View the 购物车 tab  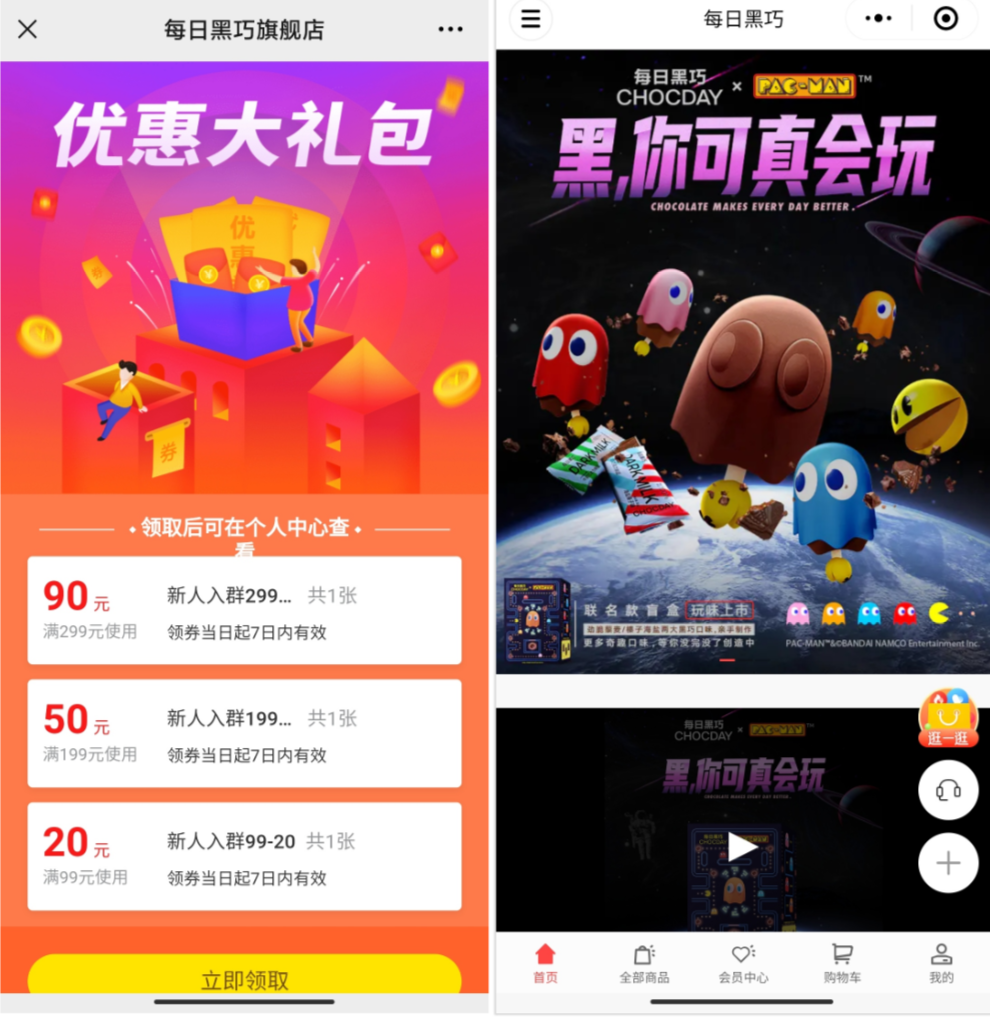click(842, 965)
